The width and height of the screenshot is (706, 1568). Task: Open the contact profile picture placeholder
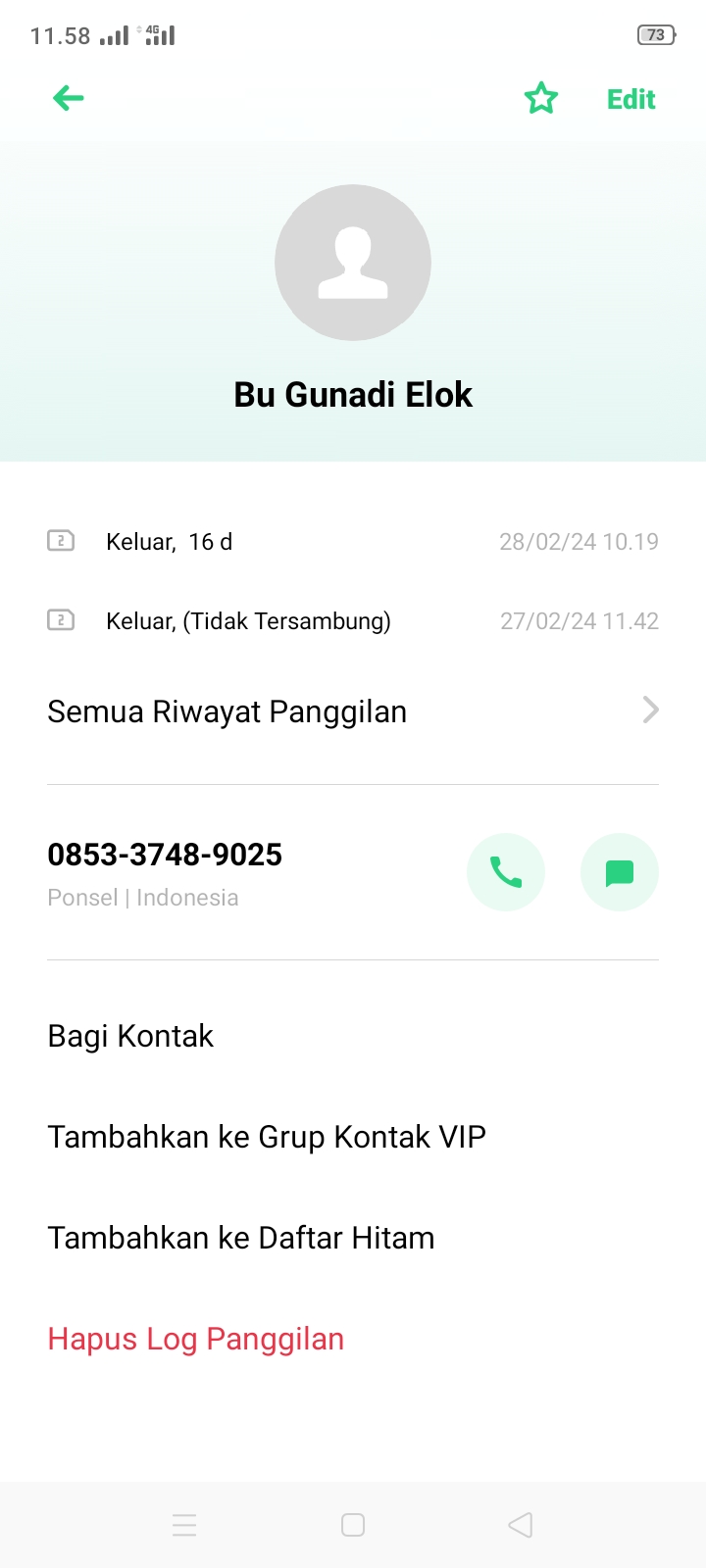point(353,263)
